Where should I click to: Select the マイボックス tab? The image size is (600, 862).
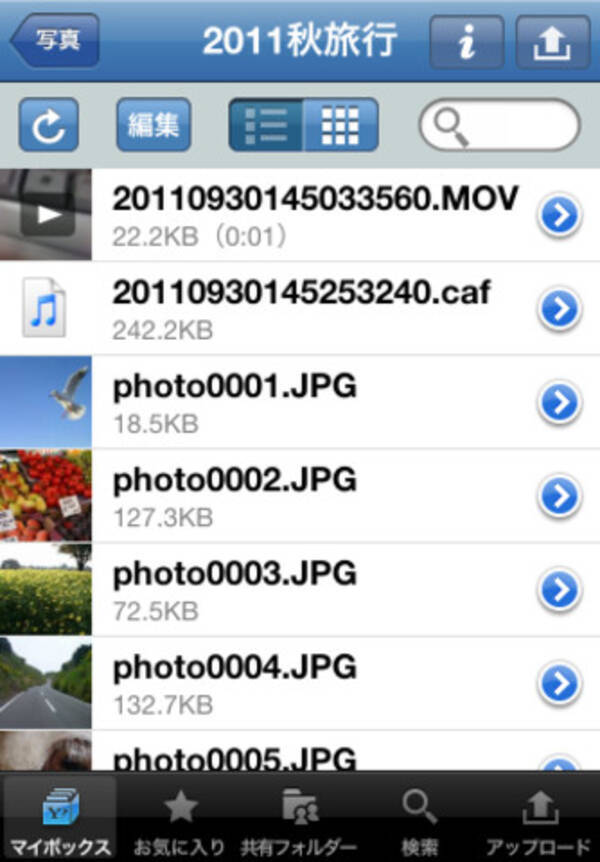[x=60, y=818]
